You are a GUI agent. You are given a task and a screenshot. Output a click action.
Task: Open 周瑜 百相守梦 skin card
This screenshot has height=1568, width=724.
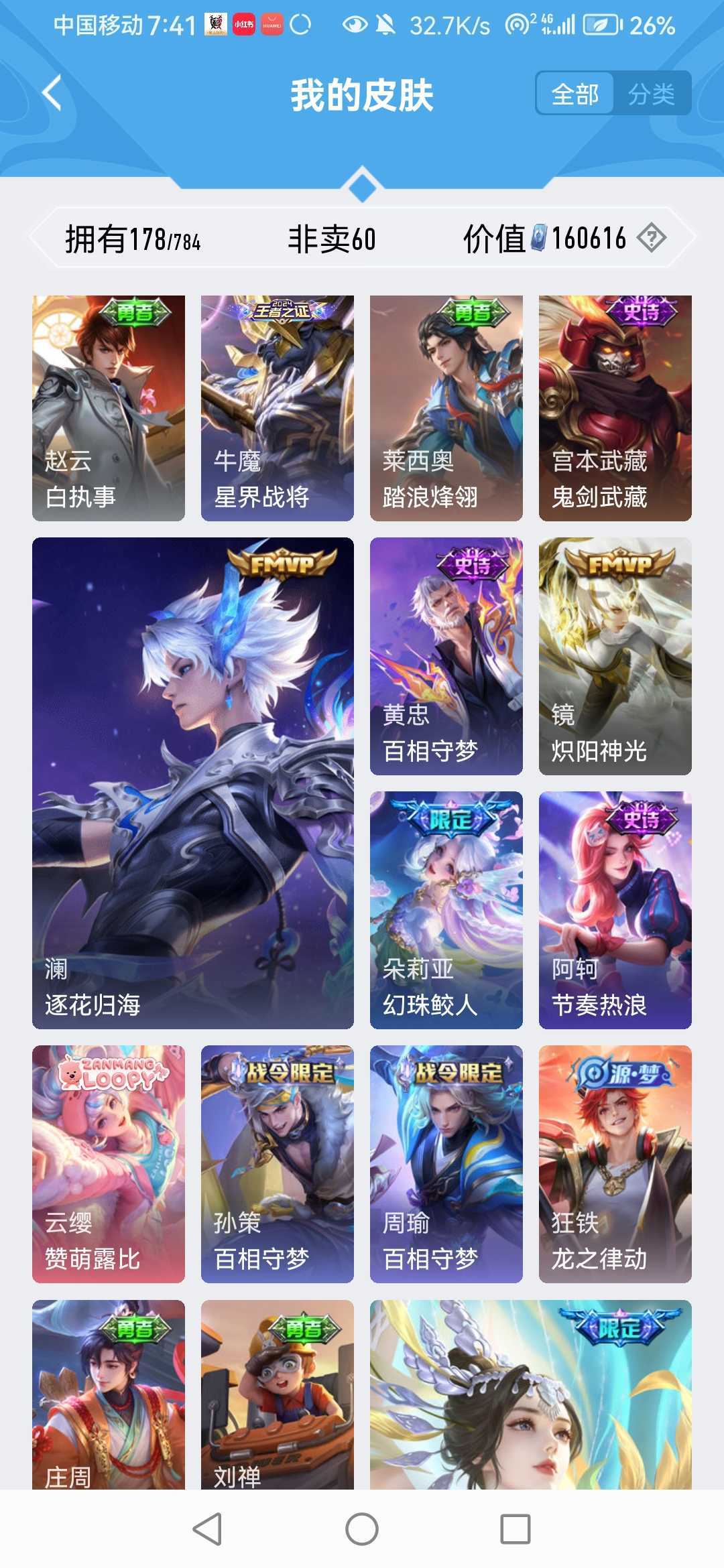pos(446,1164)
